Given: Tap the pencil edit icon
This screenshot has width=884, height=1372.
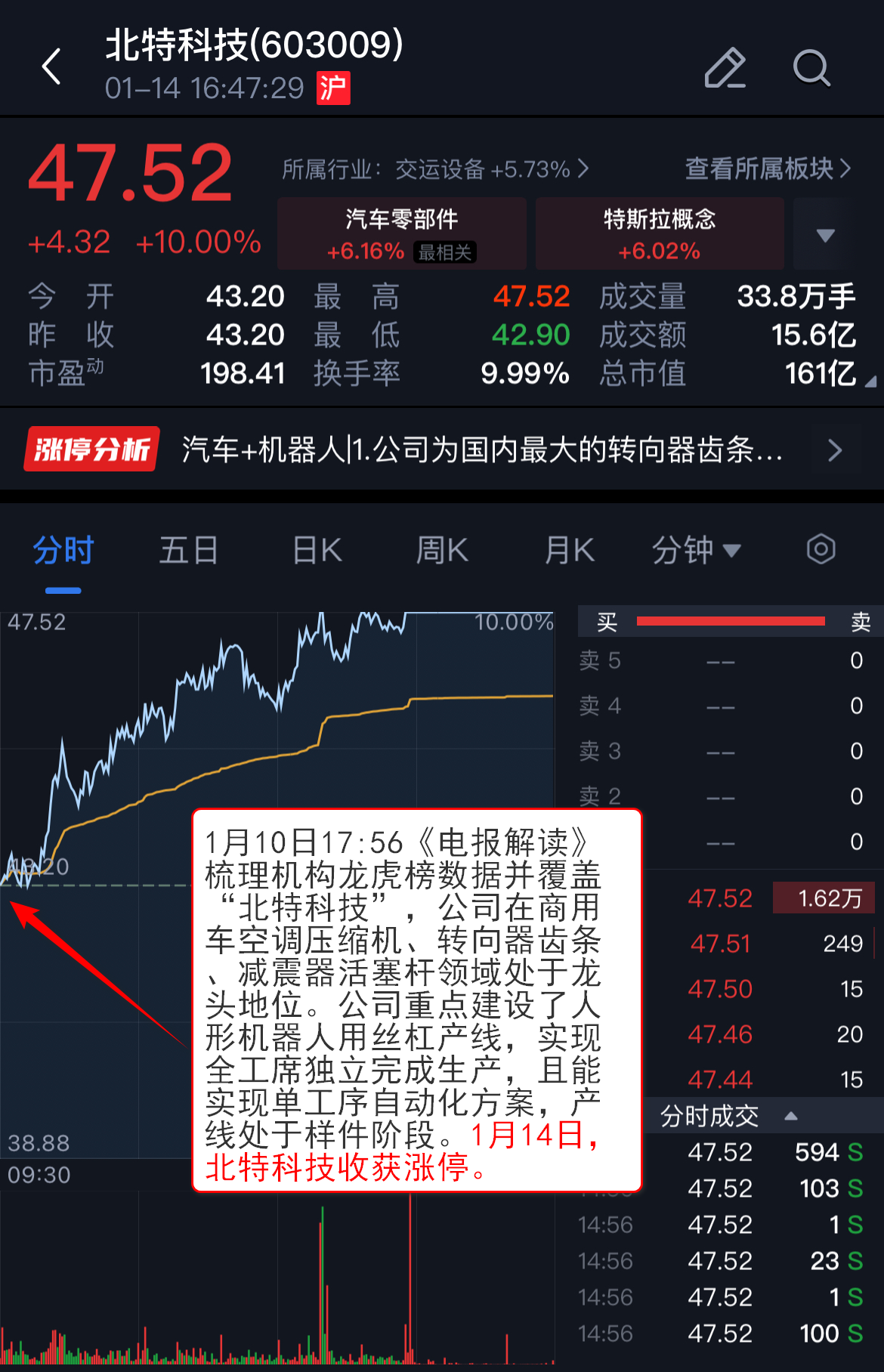Looking at the screenshot, I should pyautogui.click(x=725, y=68).
